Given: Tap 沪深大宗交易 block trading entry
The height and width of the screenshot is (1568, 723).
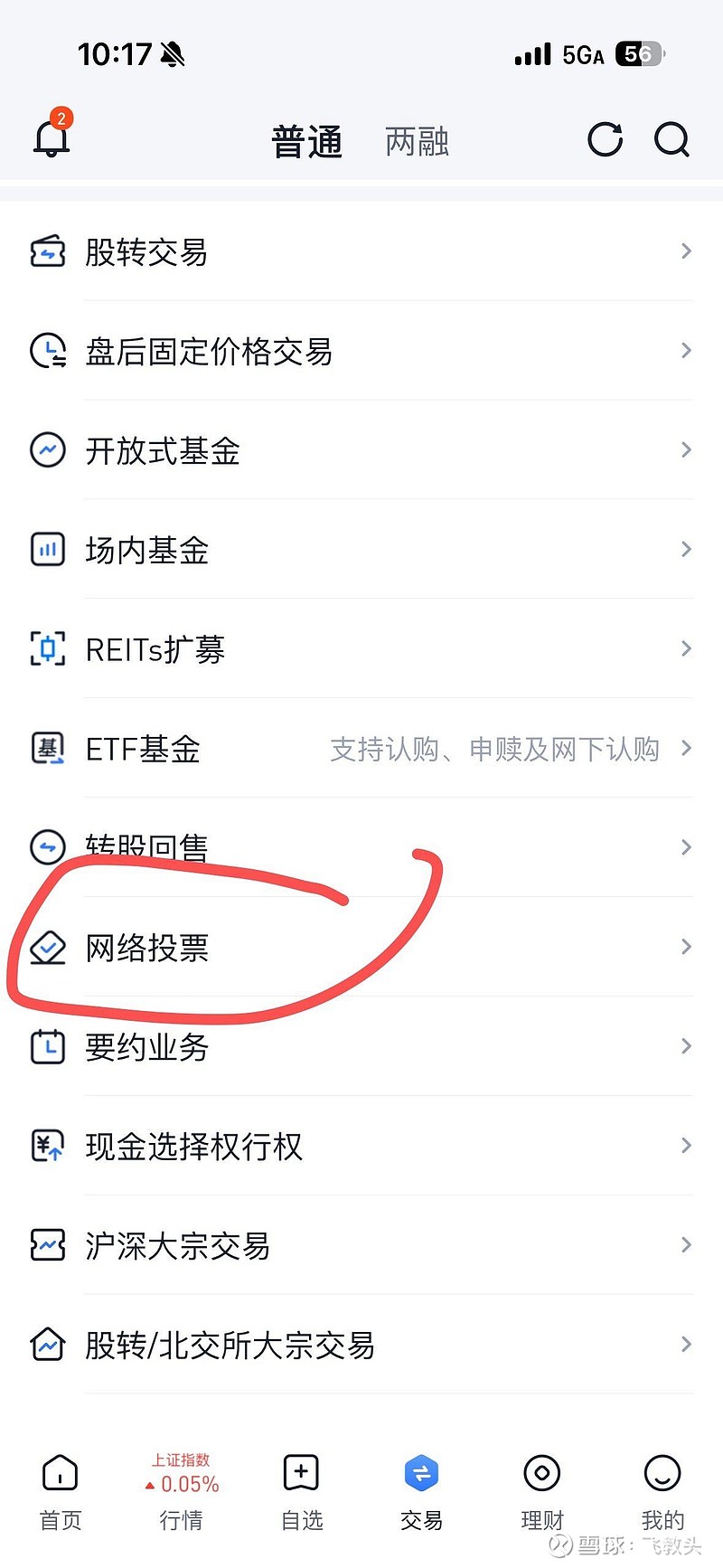Looking at the screenshot, I should tap(177, 1246).
